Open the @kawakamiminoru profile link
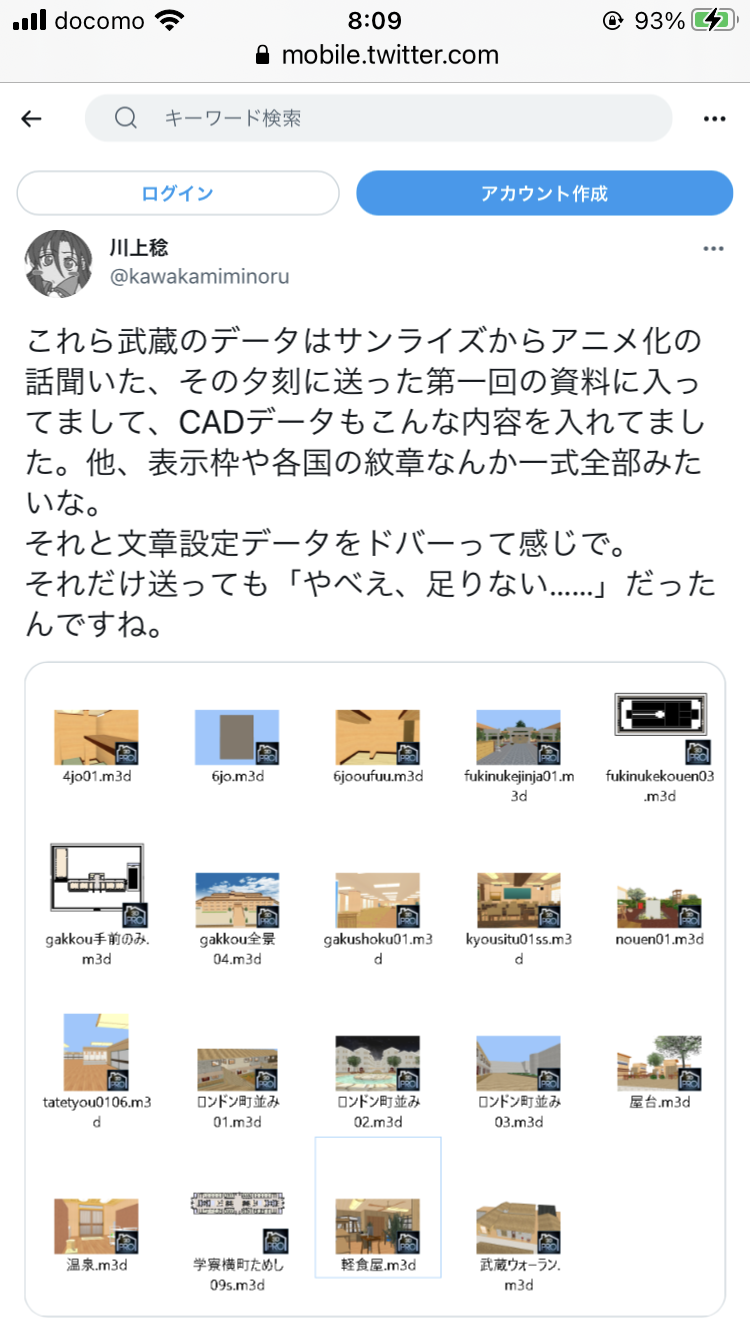Viewport: 750px width, 1334px height. (x=199, y=277)
